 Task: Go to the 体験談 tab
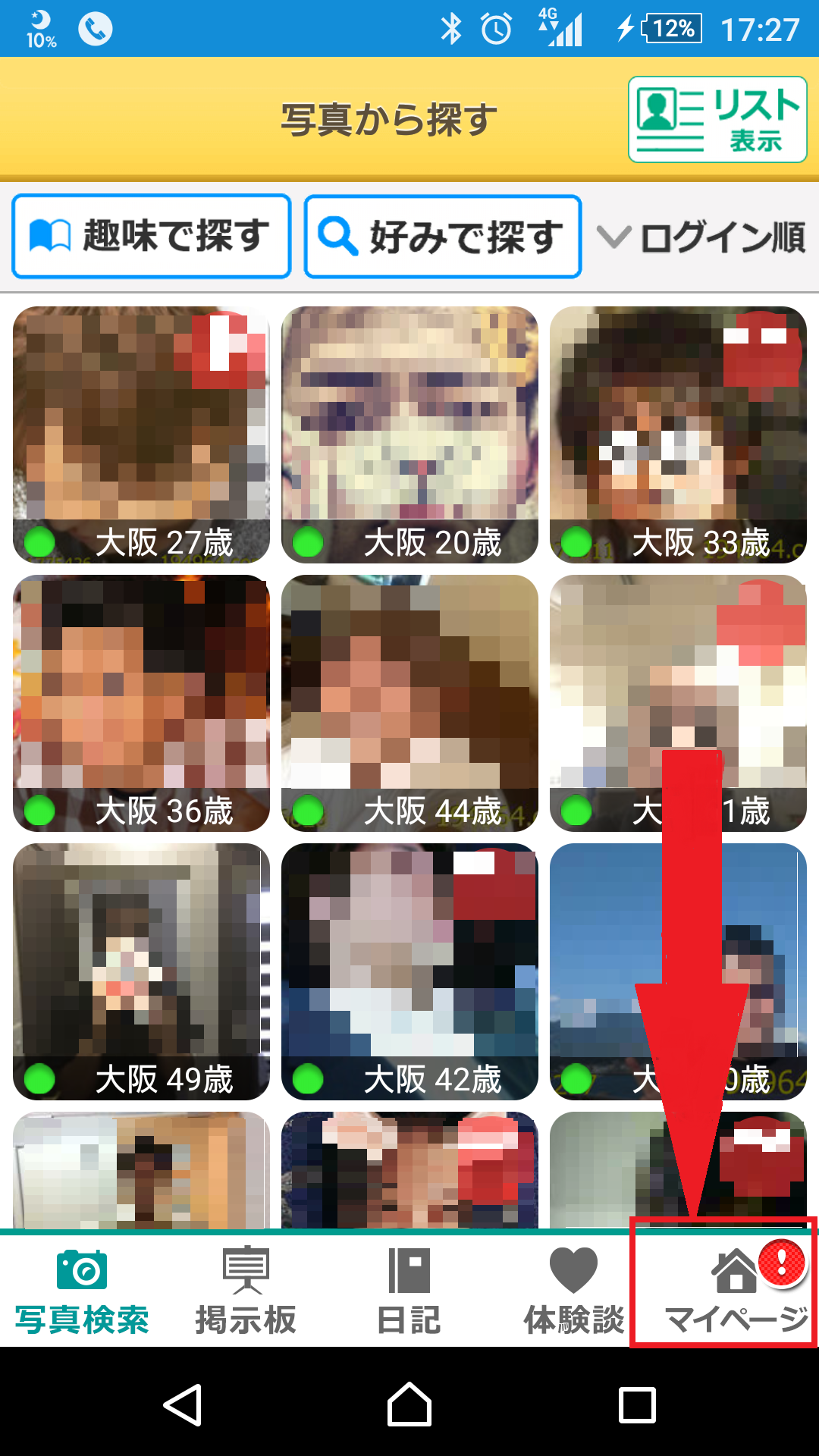[x=573, y=1291]
